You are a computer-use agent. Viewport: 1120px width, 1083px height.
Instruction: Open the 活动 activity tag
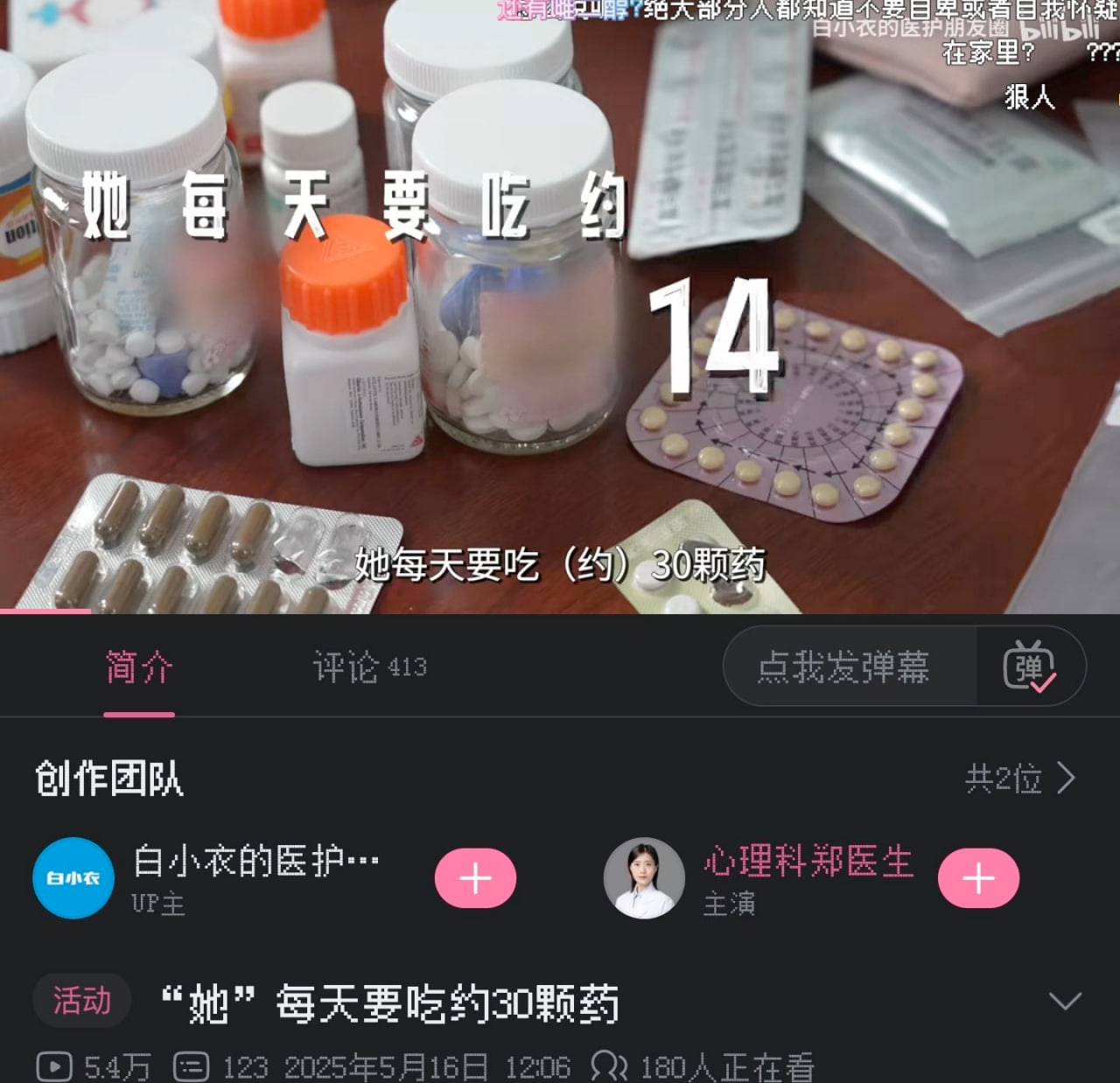pyautogui.click(x=82, y=1001)
